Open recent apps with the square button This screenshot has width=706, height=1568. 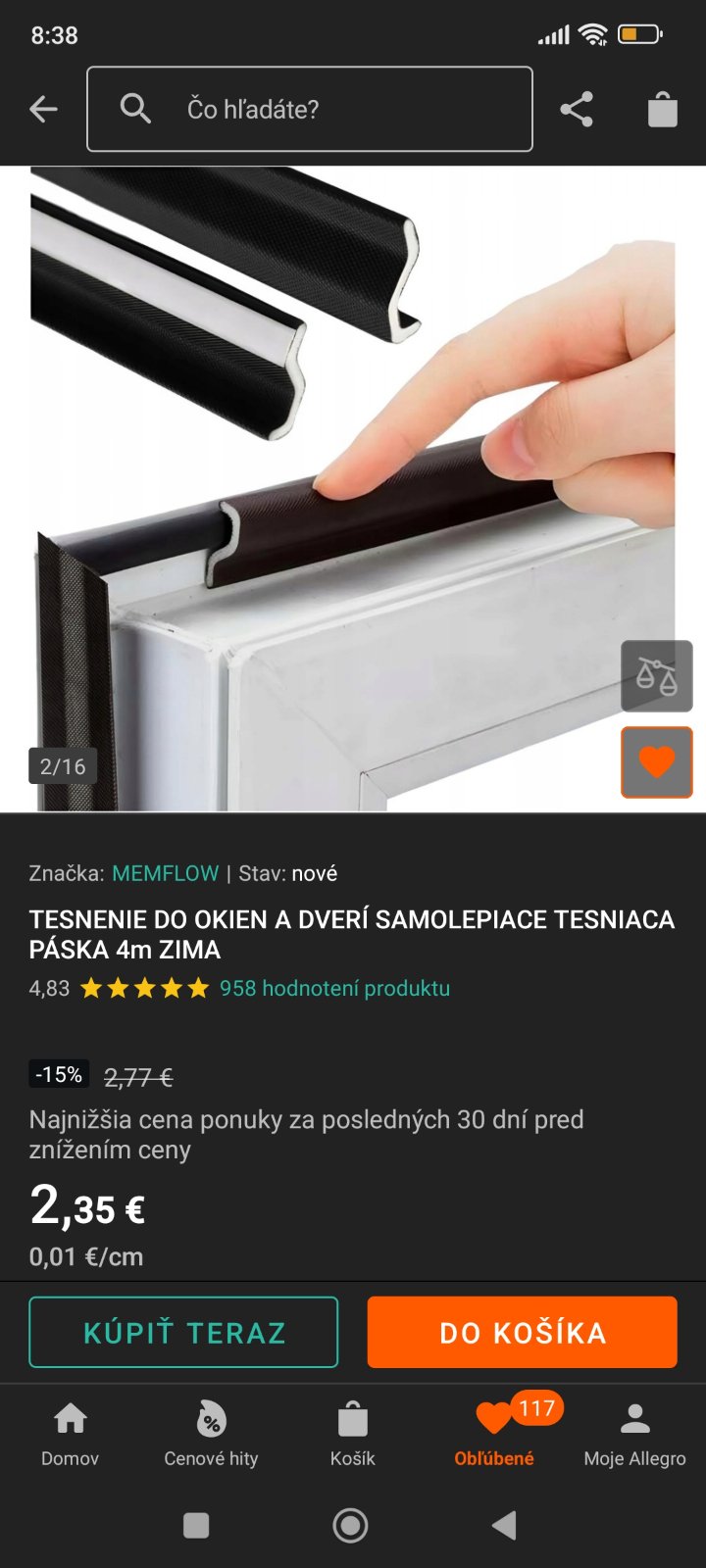point(196,1525)
